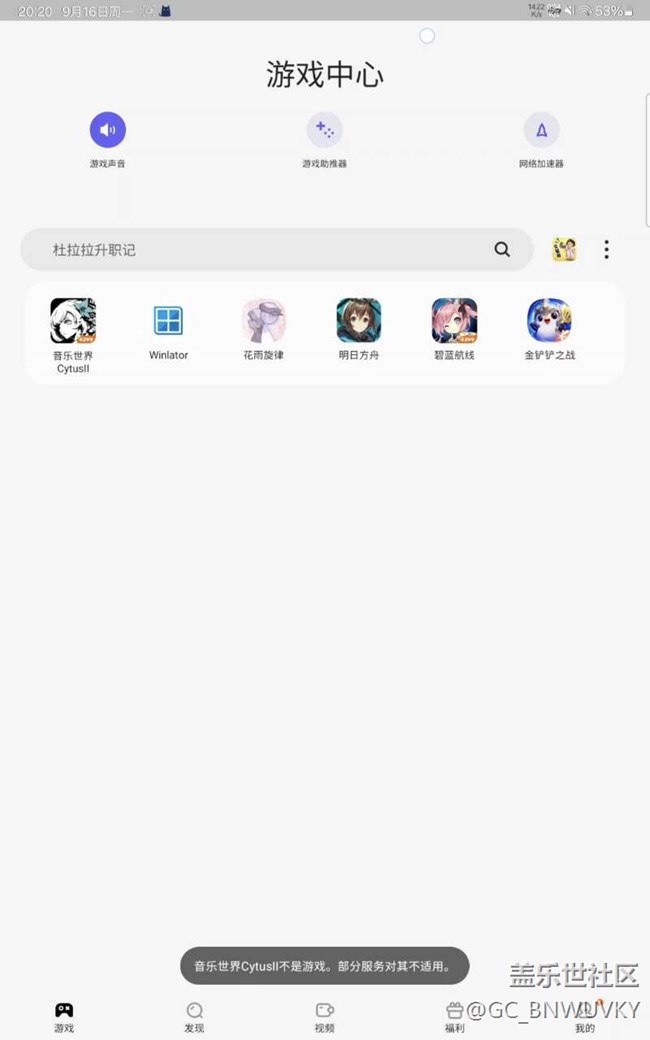Launch 金铲铲之战
The image size is (650, 1040).
point(549,321)
